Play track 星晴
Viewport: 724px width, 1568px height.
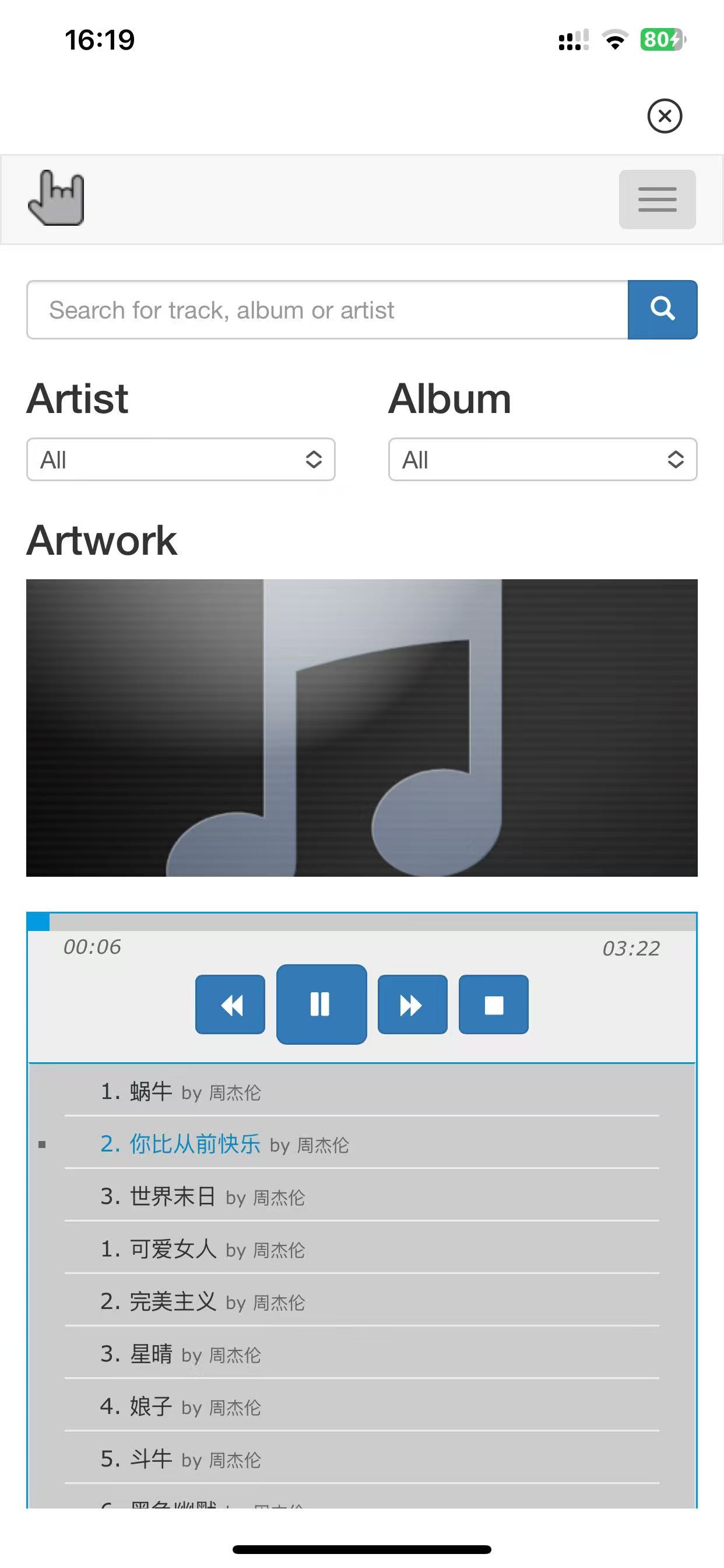tap(362, 1354)
